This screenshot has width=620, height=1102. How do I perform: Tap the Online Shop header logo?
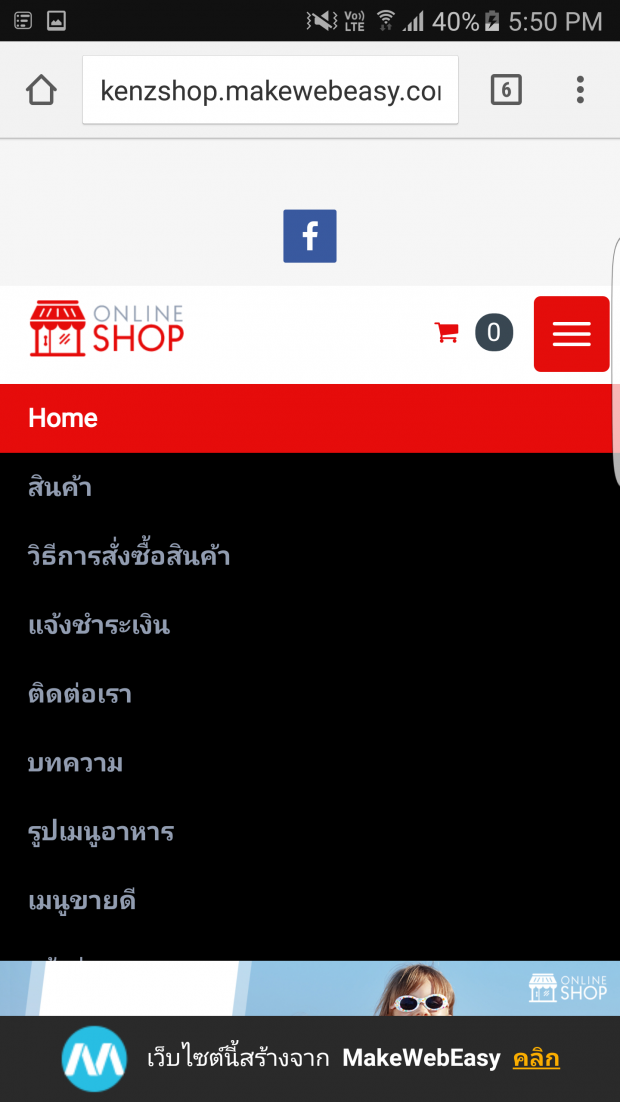tap(107, 329)
